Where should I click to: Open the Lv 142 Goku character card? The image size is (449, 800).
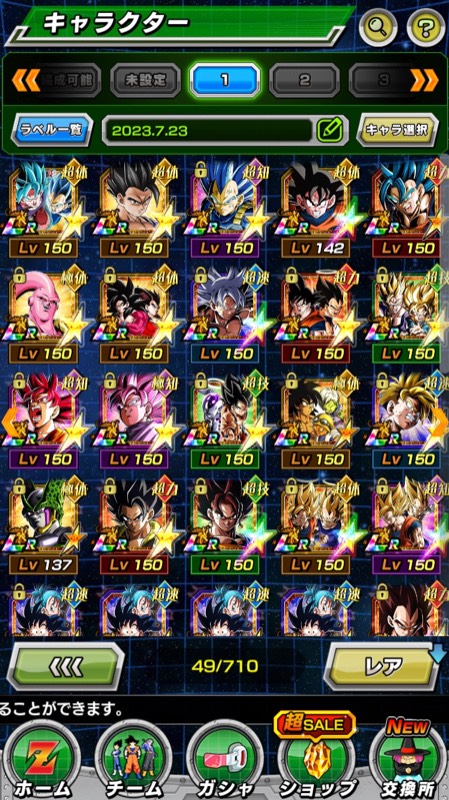[315, 209]
